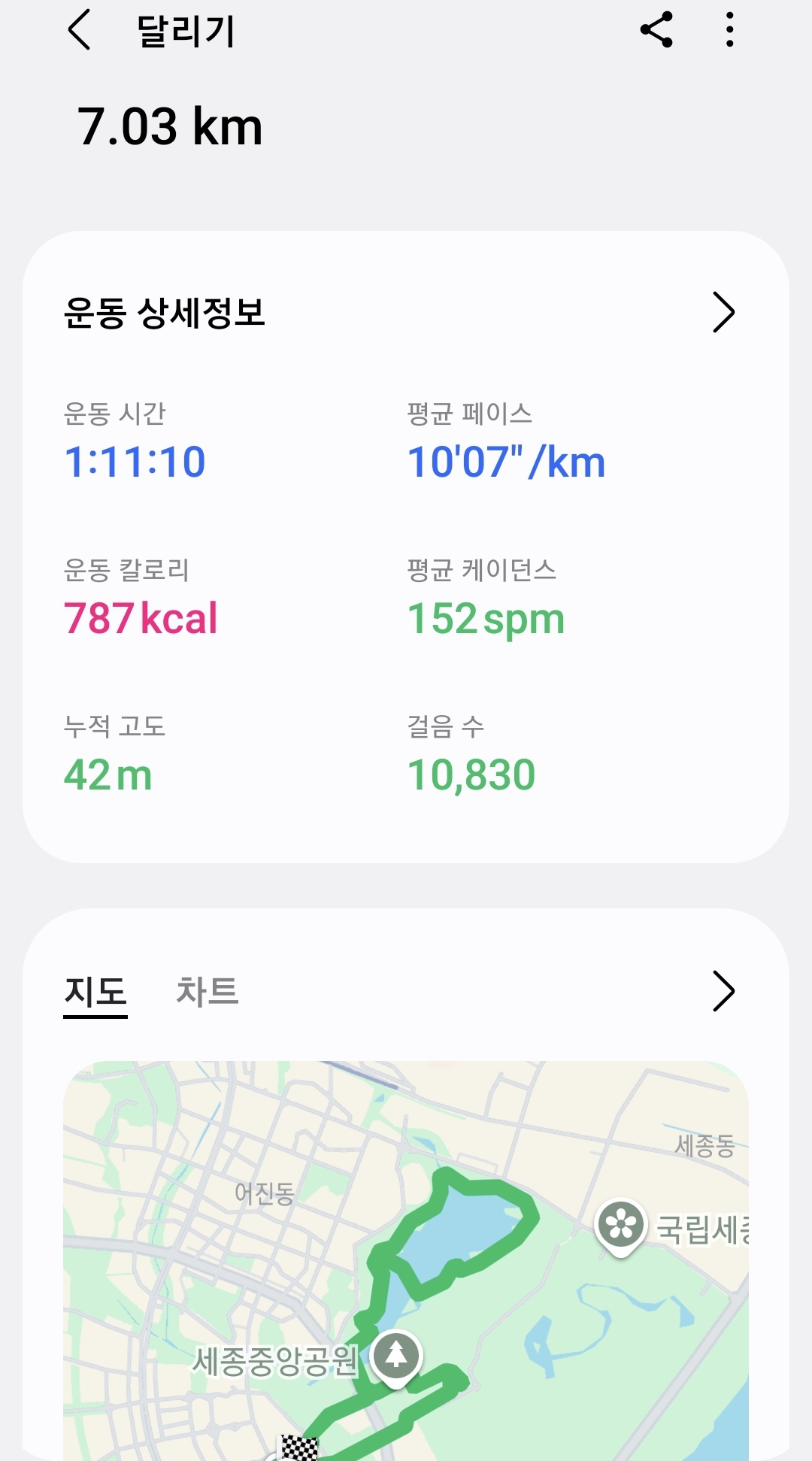
Task: Select the 지도 tab
Action: coord(95,993)
